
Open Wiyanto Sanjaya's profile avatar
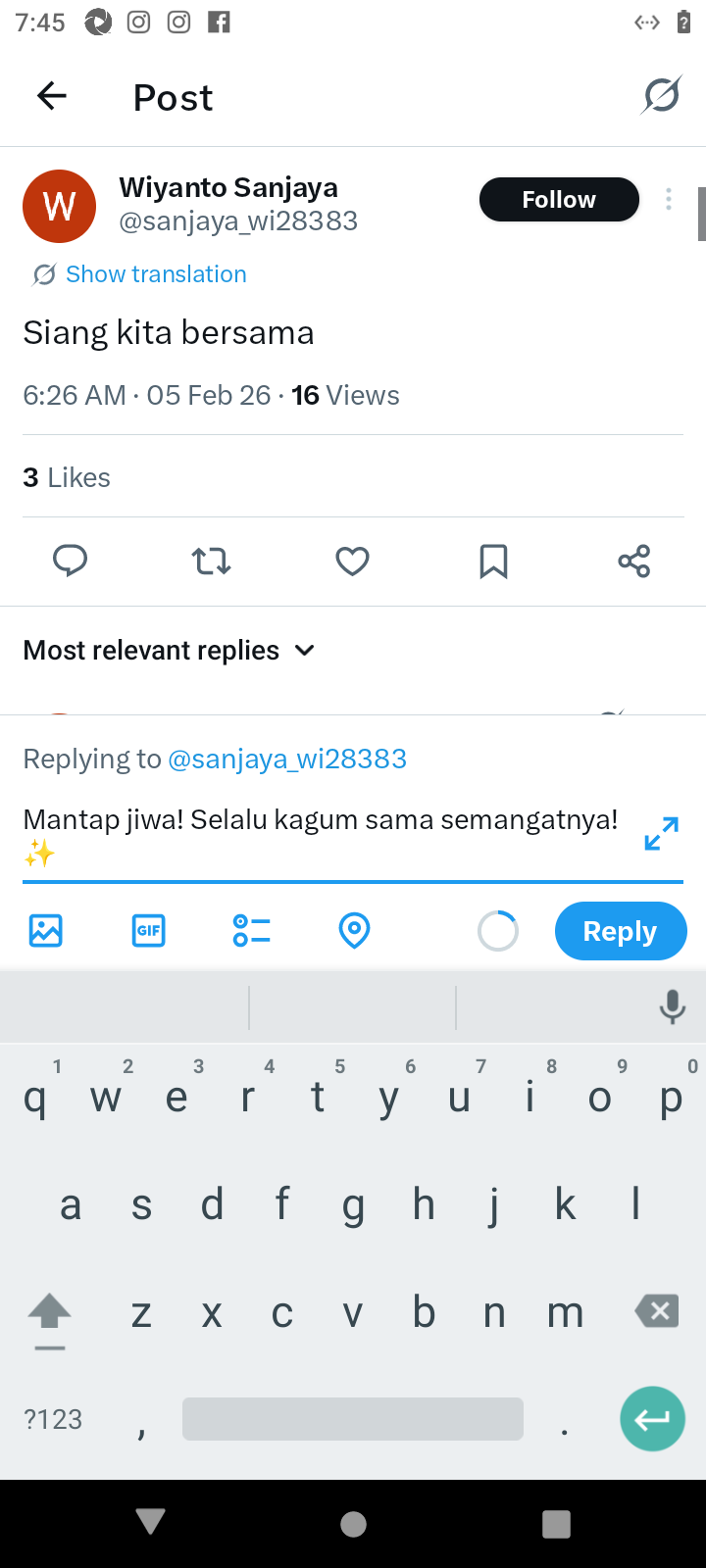tap(59, 206)
